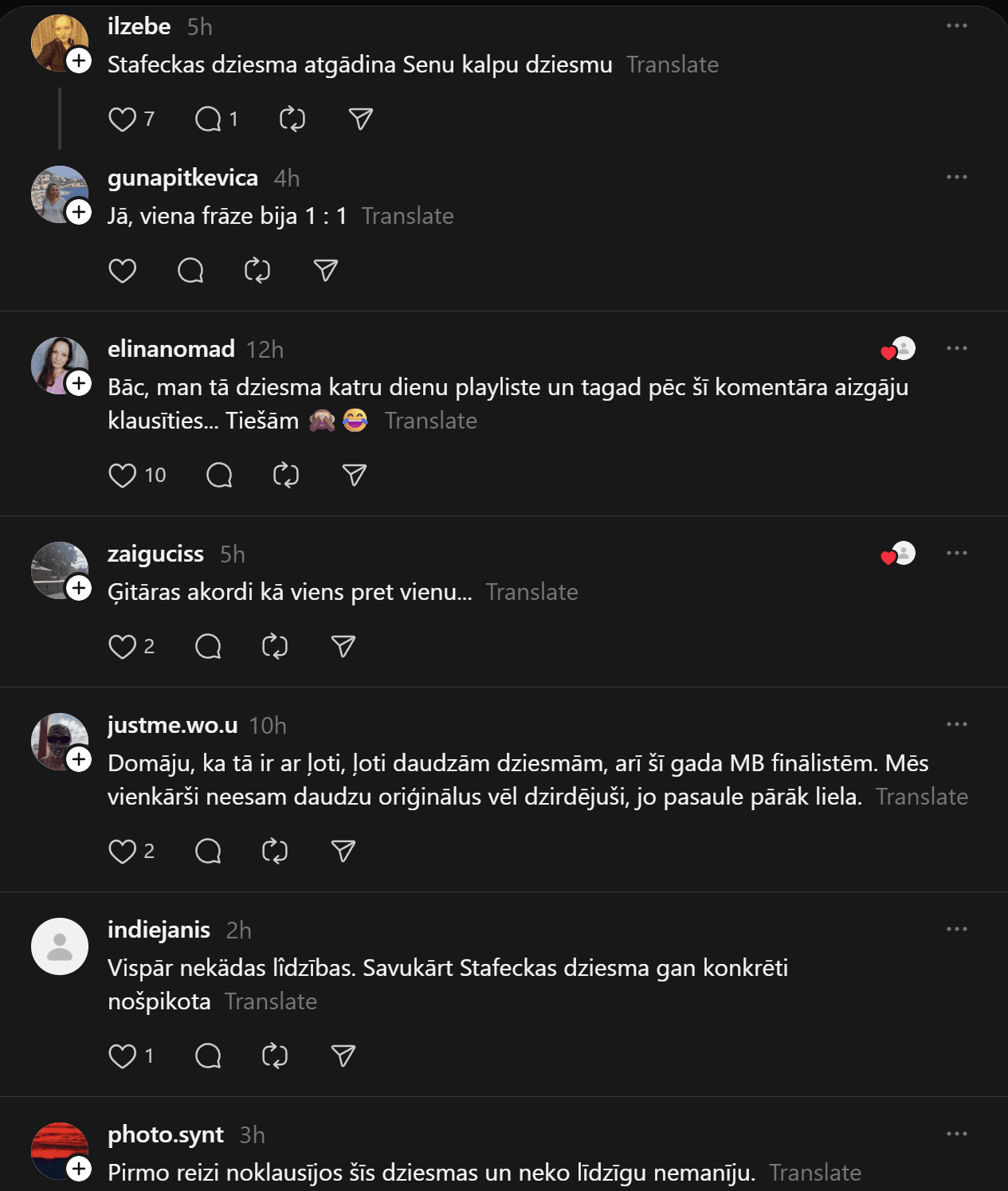Like elinanomad's comment
The height and width of the screenshot is (1191, 1008).
[x=122, y=476]
